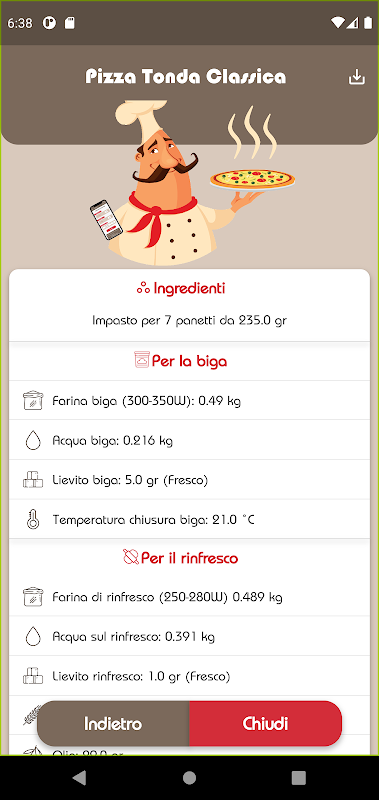Go to the Android home screen
Image resolution: width=379 pixels, height=800 pixels.
point(189,778)
